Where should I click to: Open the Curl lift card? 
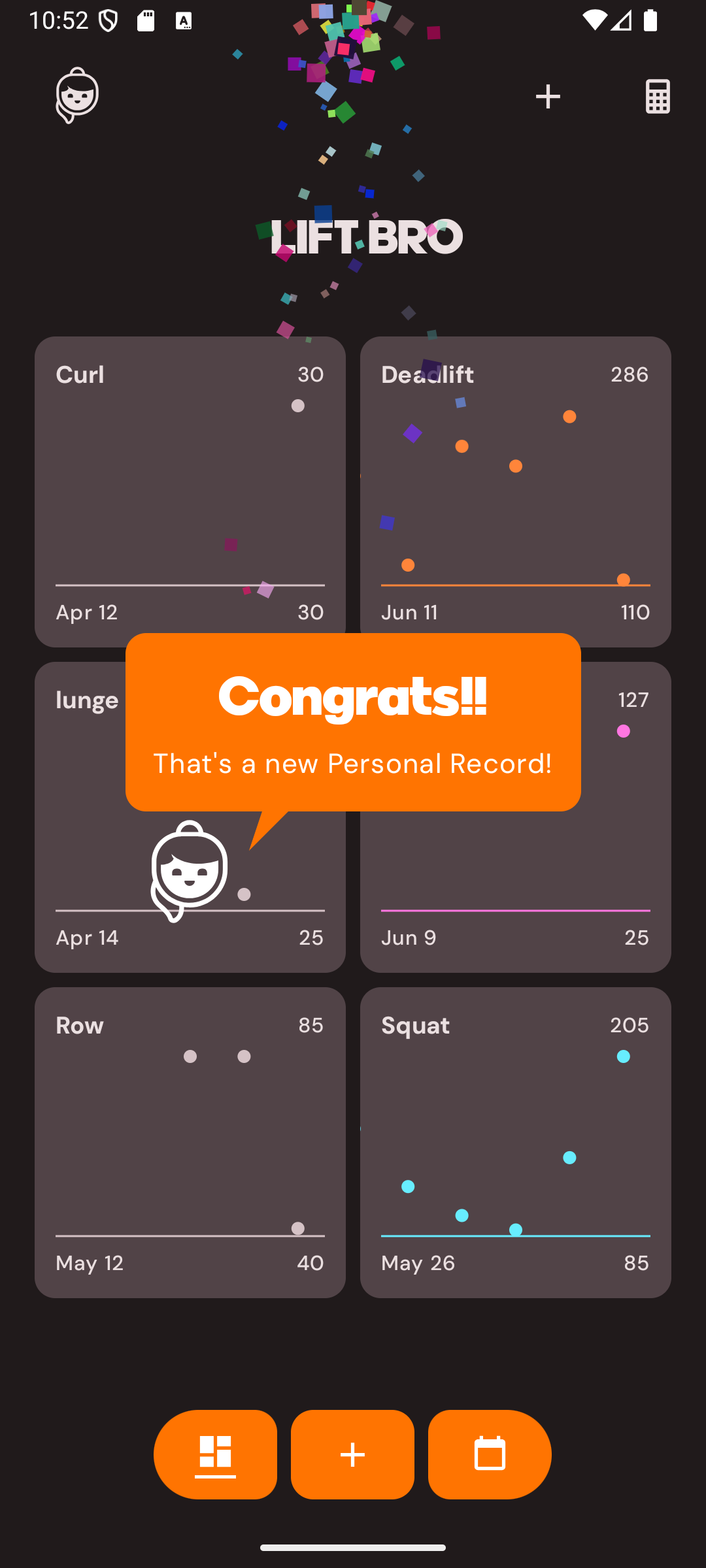[x=190, y=491]
